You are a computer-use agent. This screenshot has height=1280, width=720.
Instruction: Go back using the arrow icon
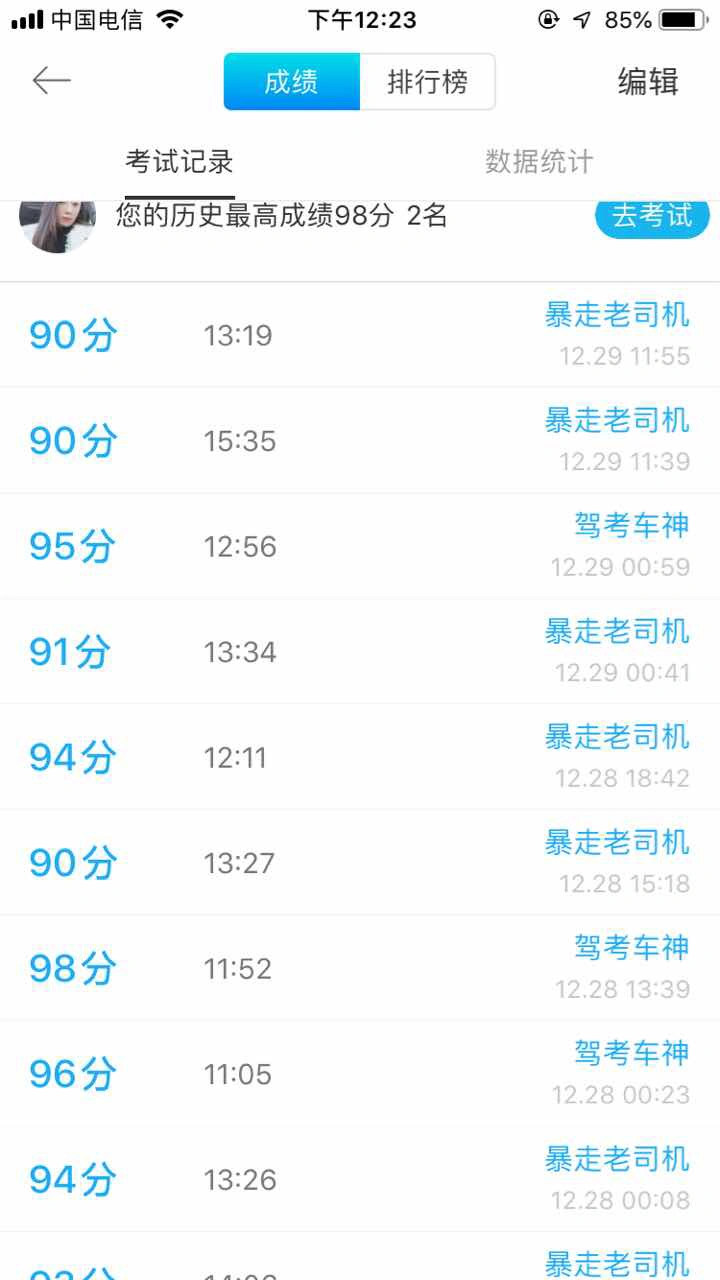click(52, 80)
